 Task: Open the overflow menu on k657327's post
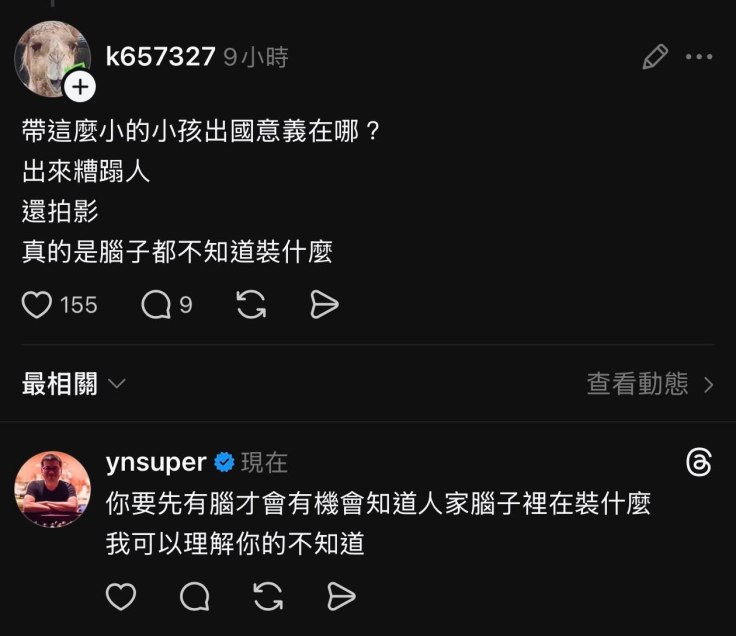699,57
